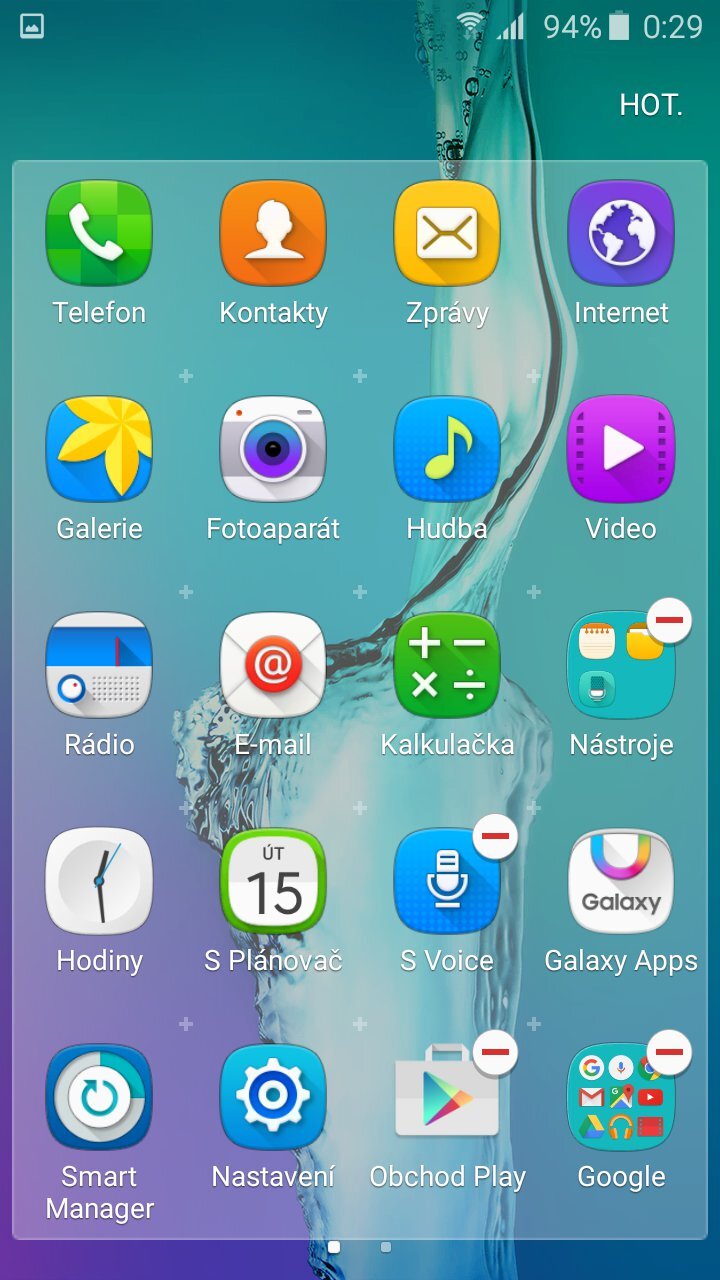Open the Kalkulačka calculator
The image size is (720, 1280).
[x=447, y=664]
